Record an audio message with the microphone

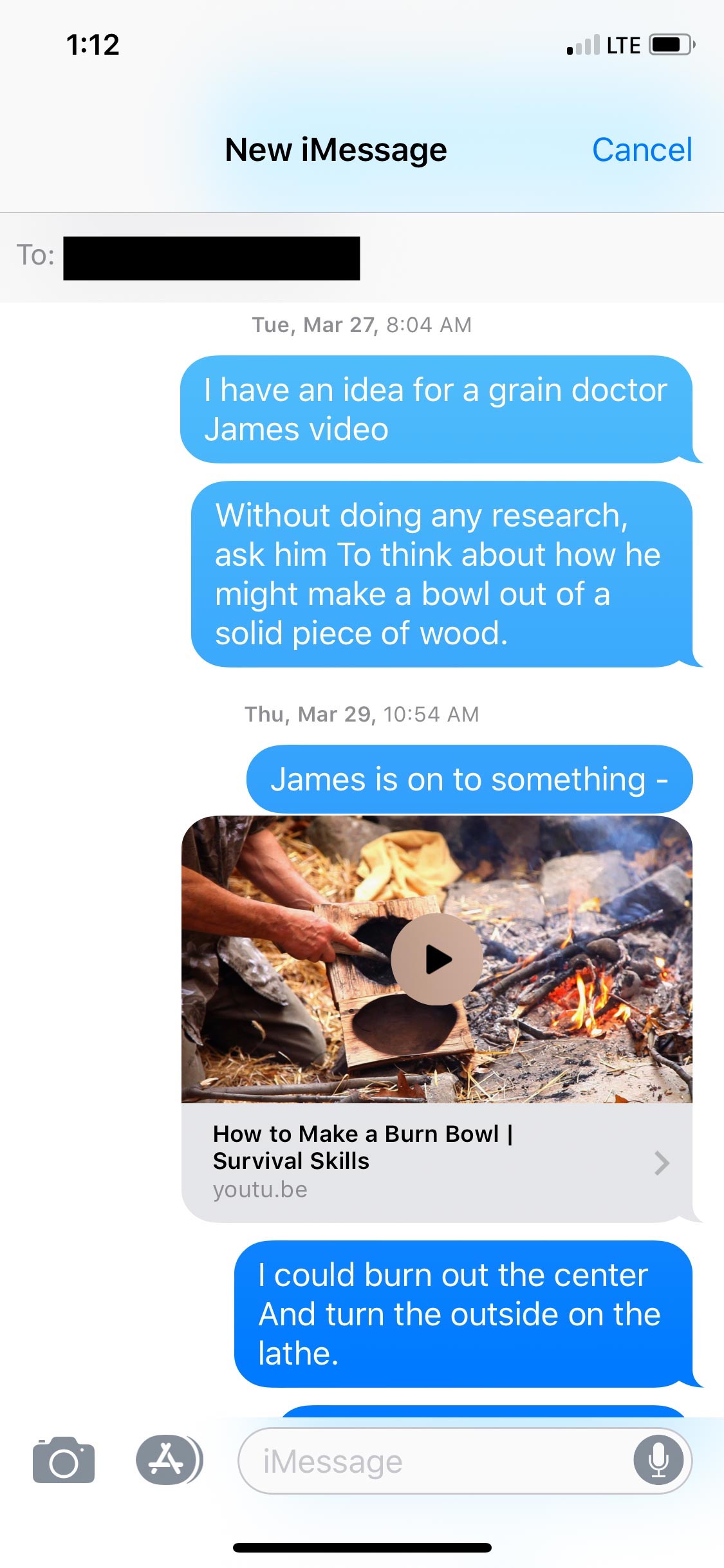(658, 1461)
